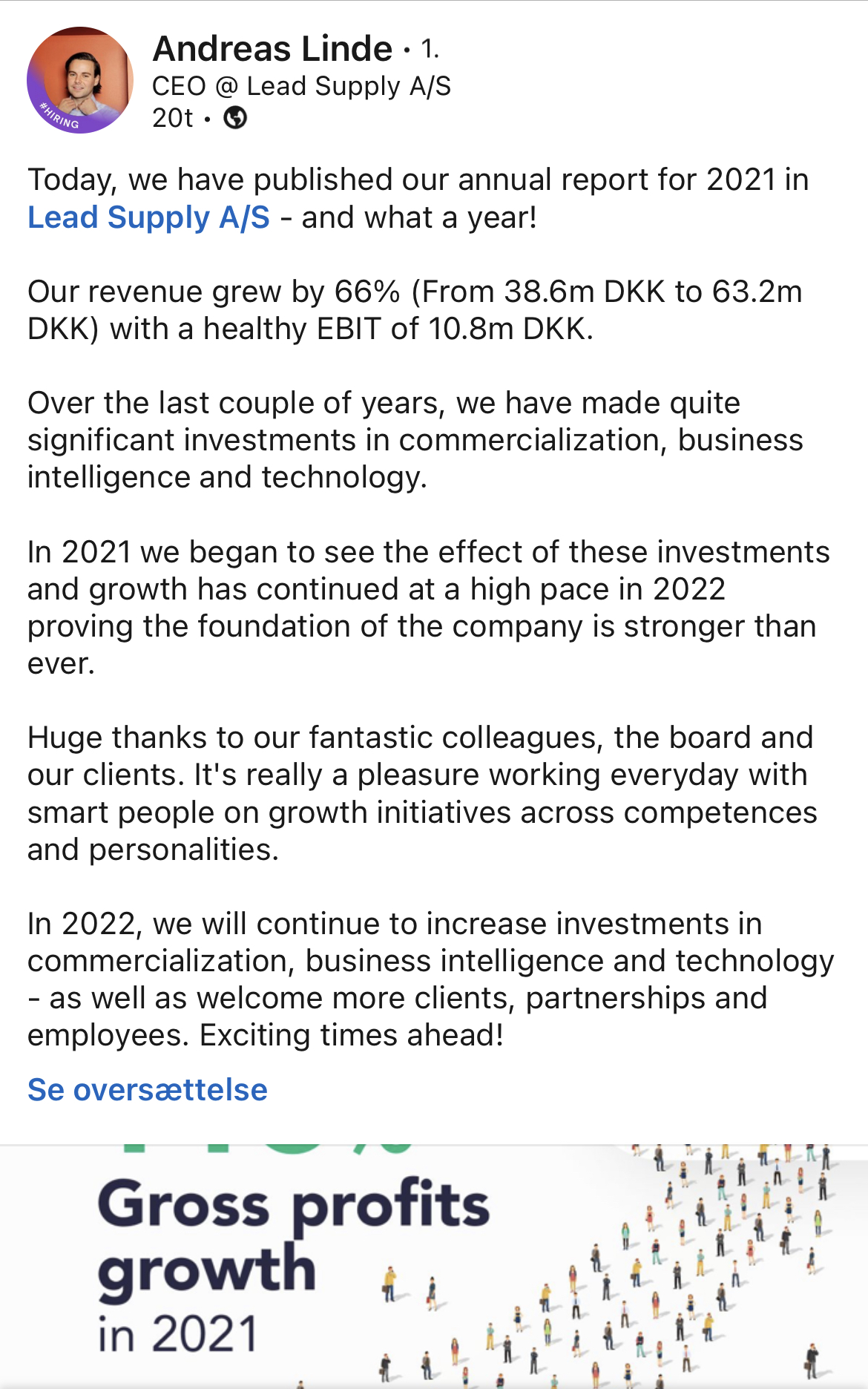Tap Se oversættelse to translate the post
Screen dimensions: 868x1389
(x=148, y=1089)
